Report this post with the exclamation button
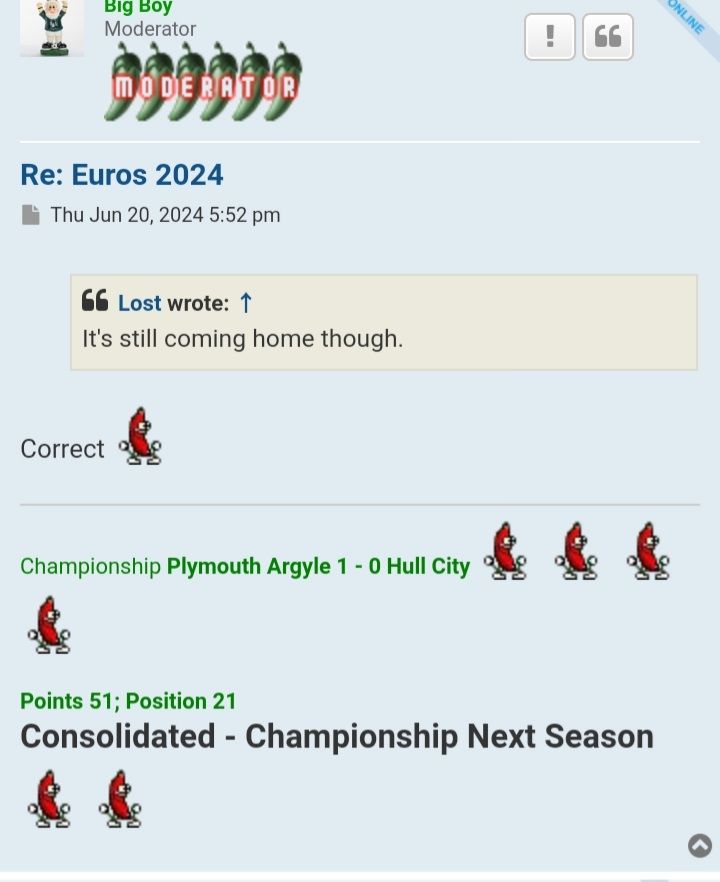 (549, 37)
